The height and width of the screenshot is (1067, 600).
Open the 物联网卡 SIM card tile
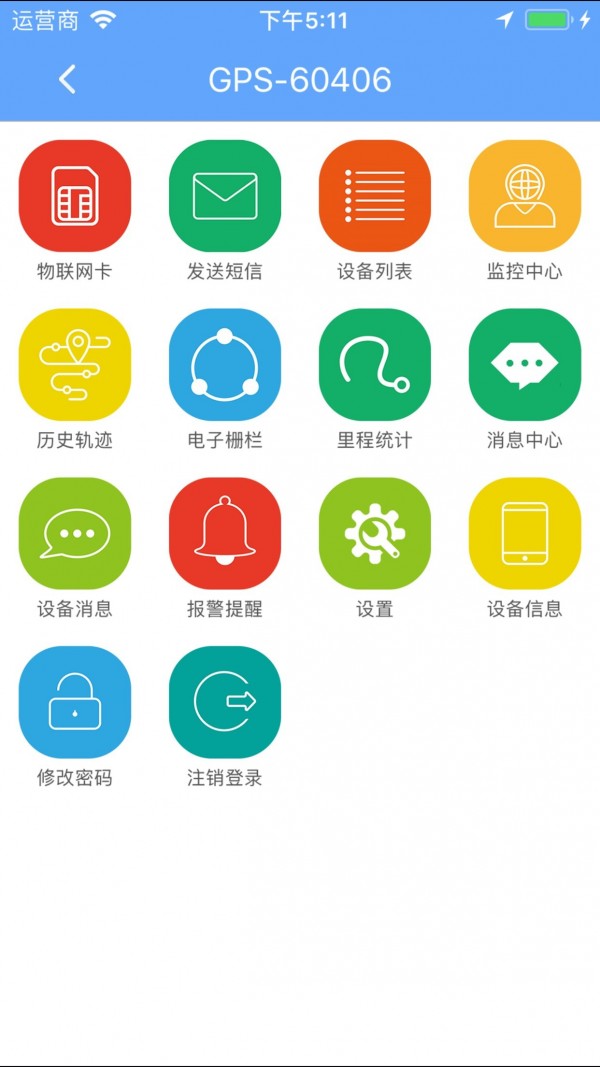pyautogui.click(x=75, y=196)
